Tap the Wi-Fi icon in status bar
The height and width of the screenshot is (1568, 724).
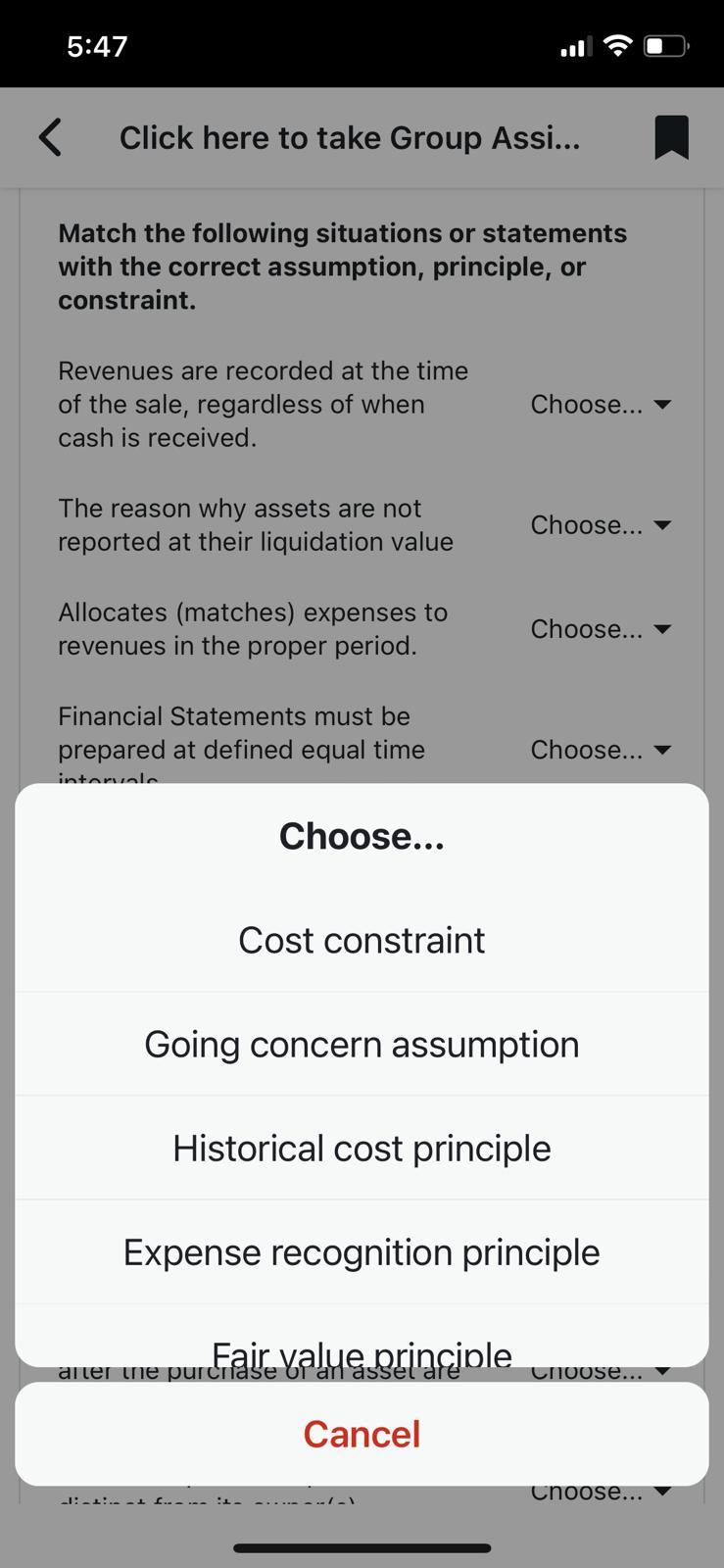617,44
